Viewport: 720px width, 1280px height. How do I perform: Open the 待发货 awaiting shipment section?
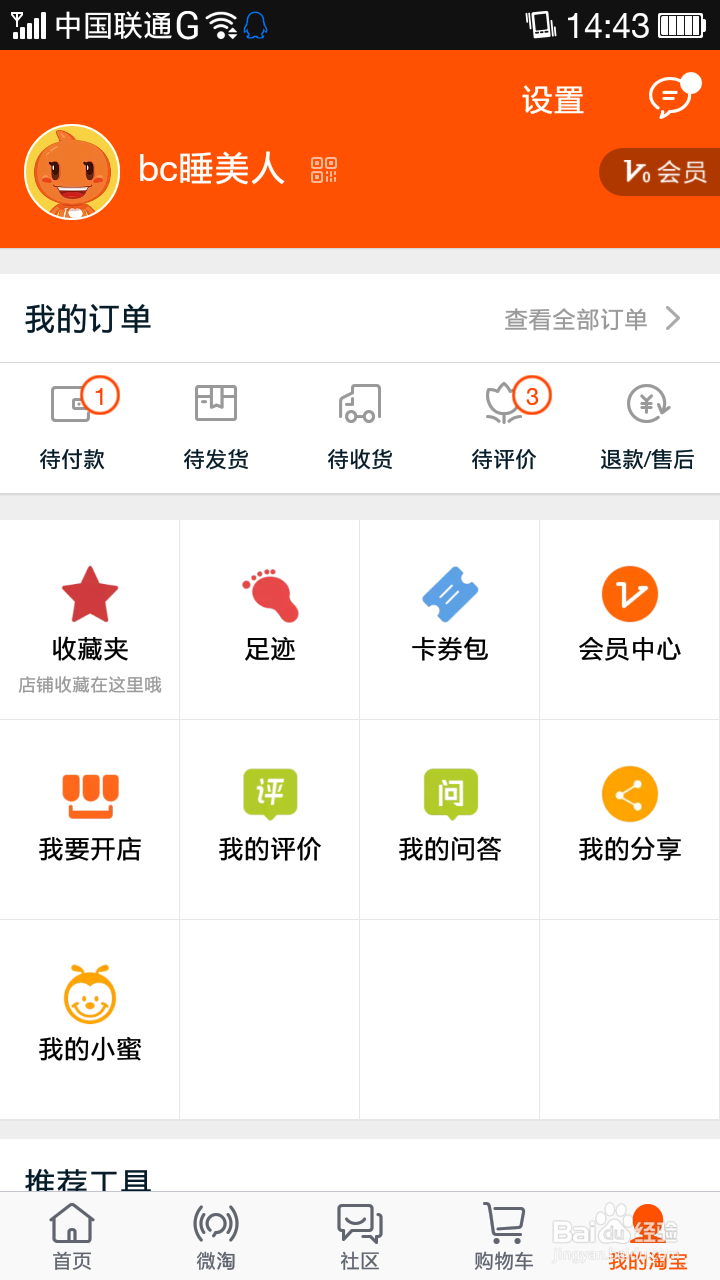coord(215,420)
